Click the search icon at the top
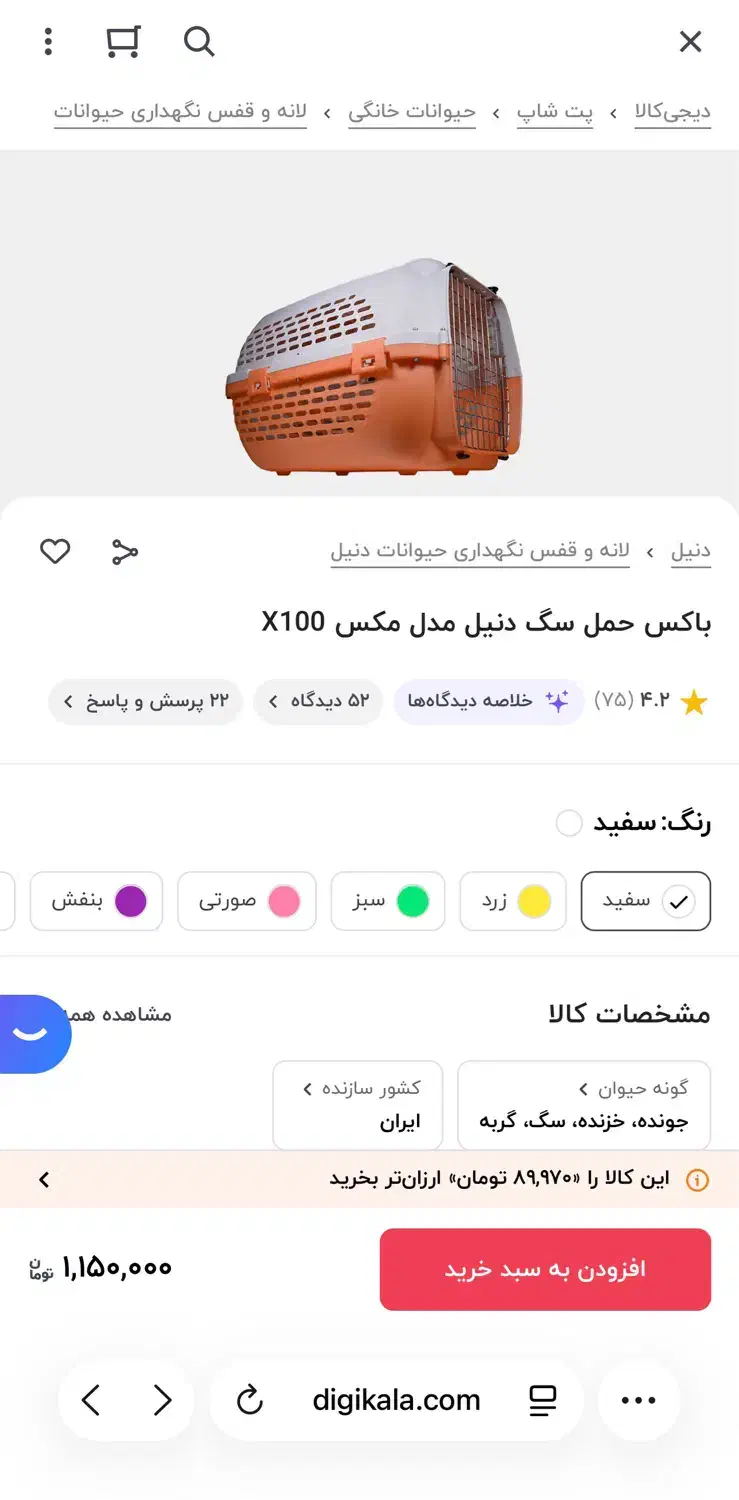 (x=199, y=42)
